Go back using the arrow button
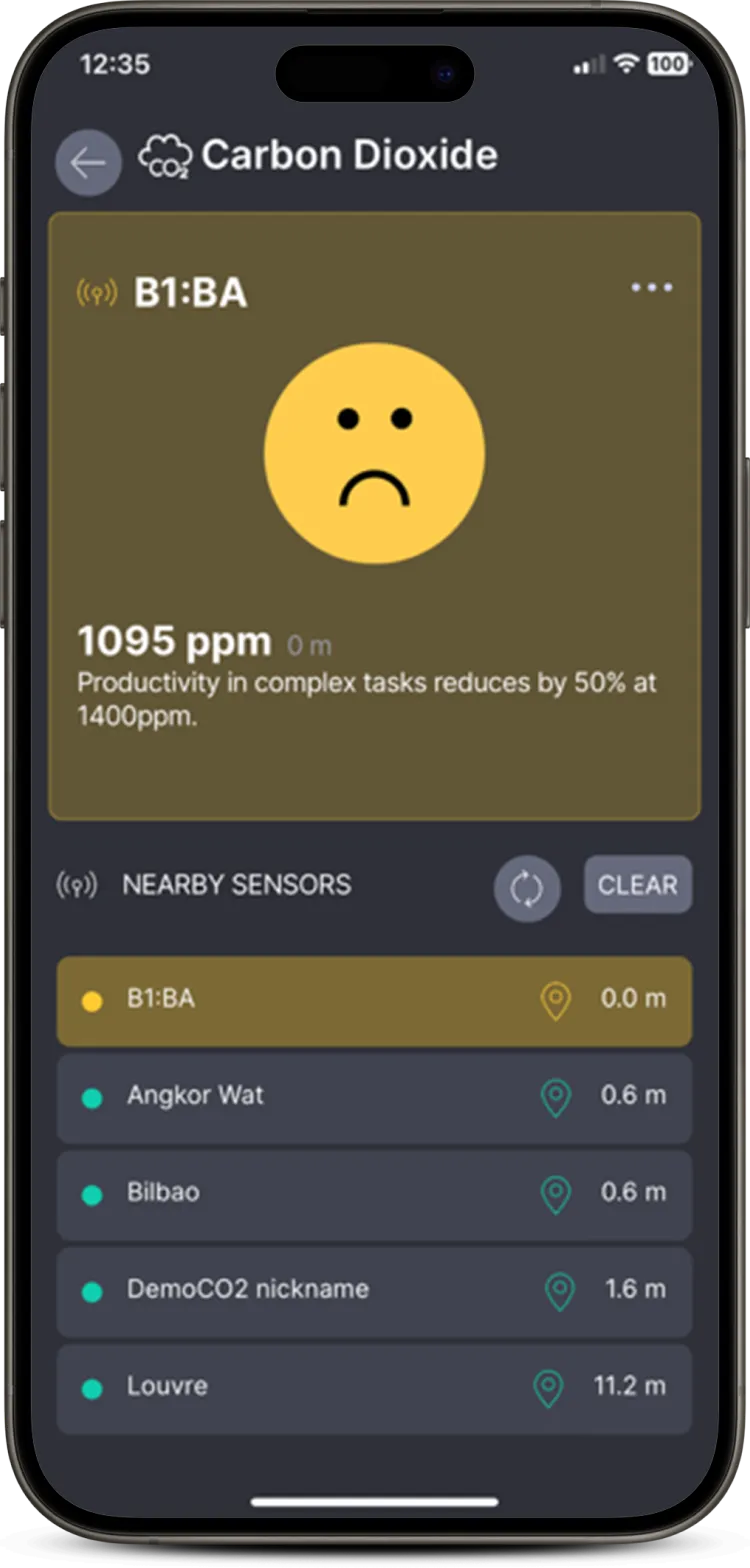The height and width of the screenshot is (1568, 750). coord(88,162)
